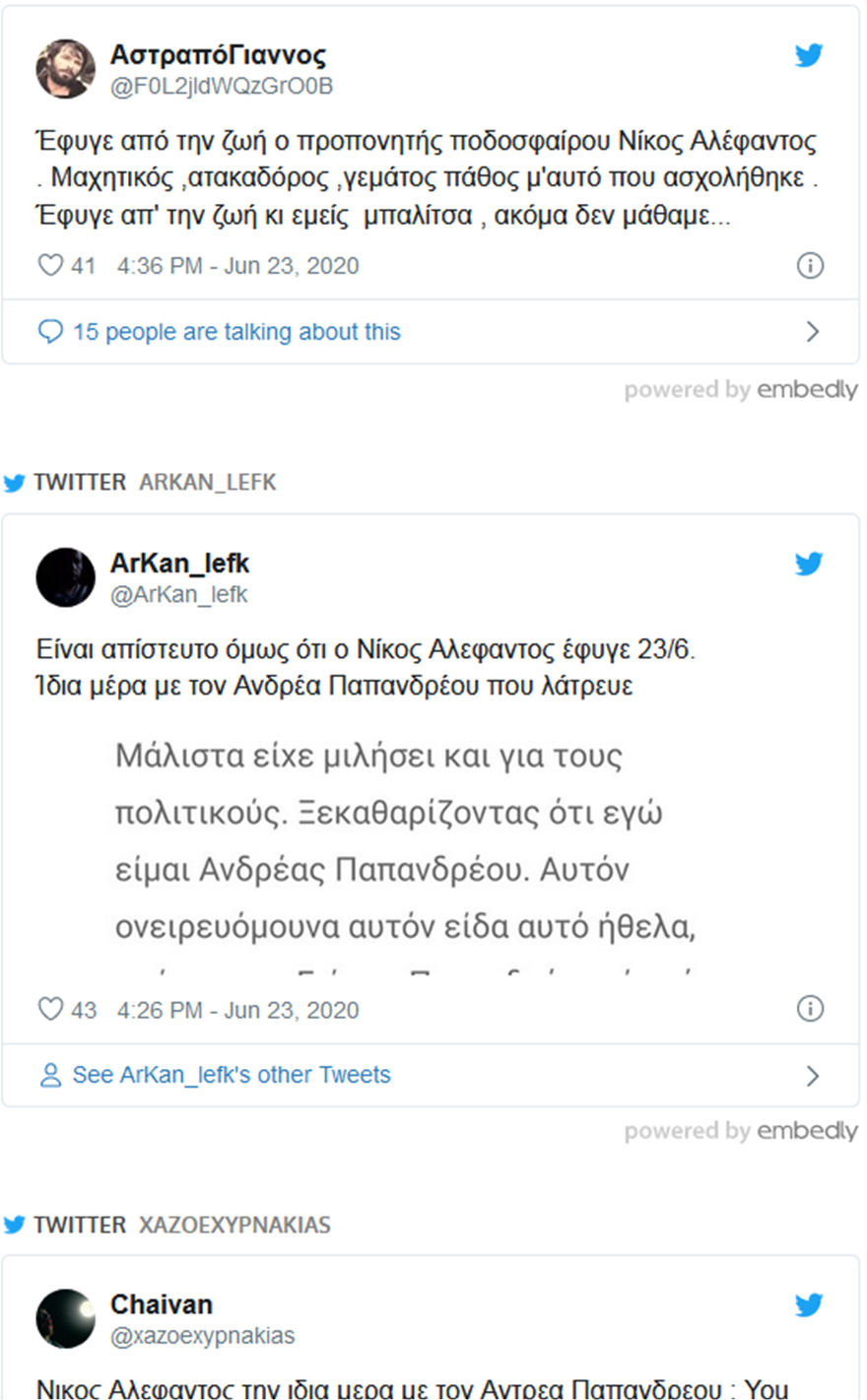867x1400 pixels.
Task: See ArKan_lefk's other Tweets
Action: [x=231, y=1075]
